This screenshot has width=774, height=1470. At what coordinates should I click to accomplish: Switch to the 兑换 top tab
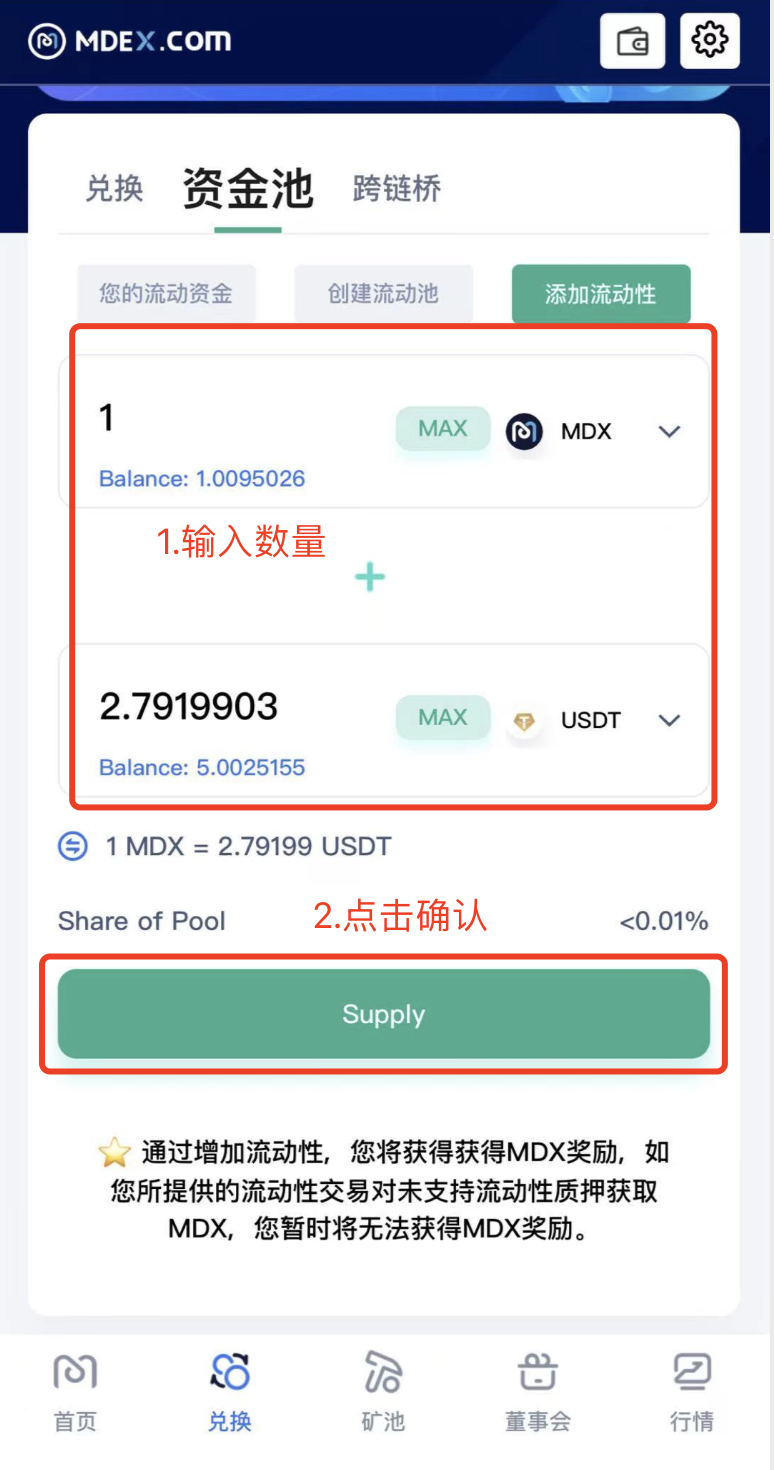114,188
